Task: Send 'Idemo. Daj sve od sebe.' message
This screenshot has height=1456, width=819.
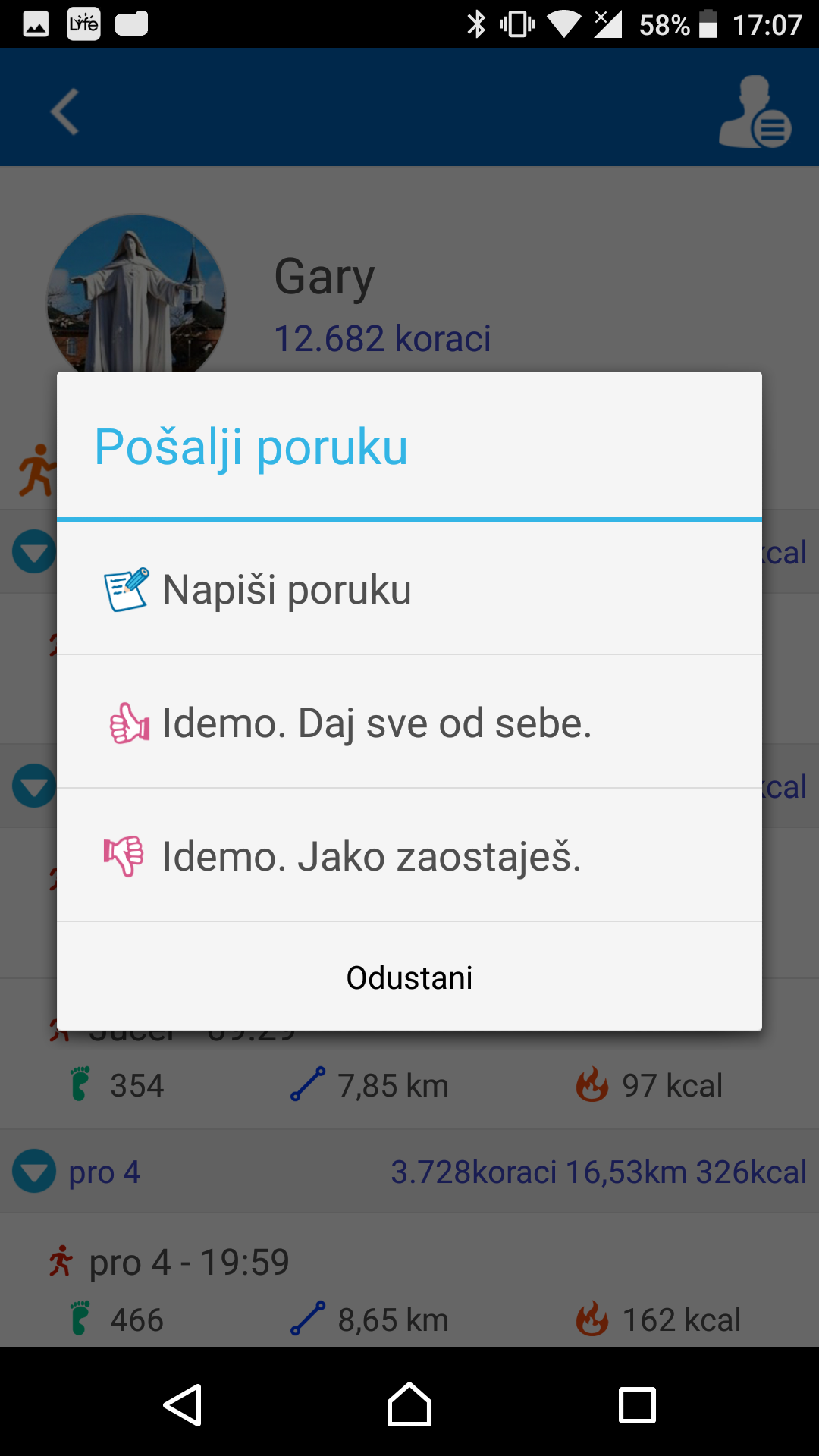Action: tap(409, 723)
